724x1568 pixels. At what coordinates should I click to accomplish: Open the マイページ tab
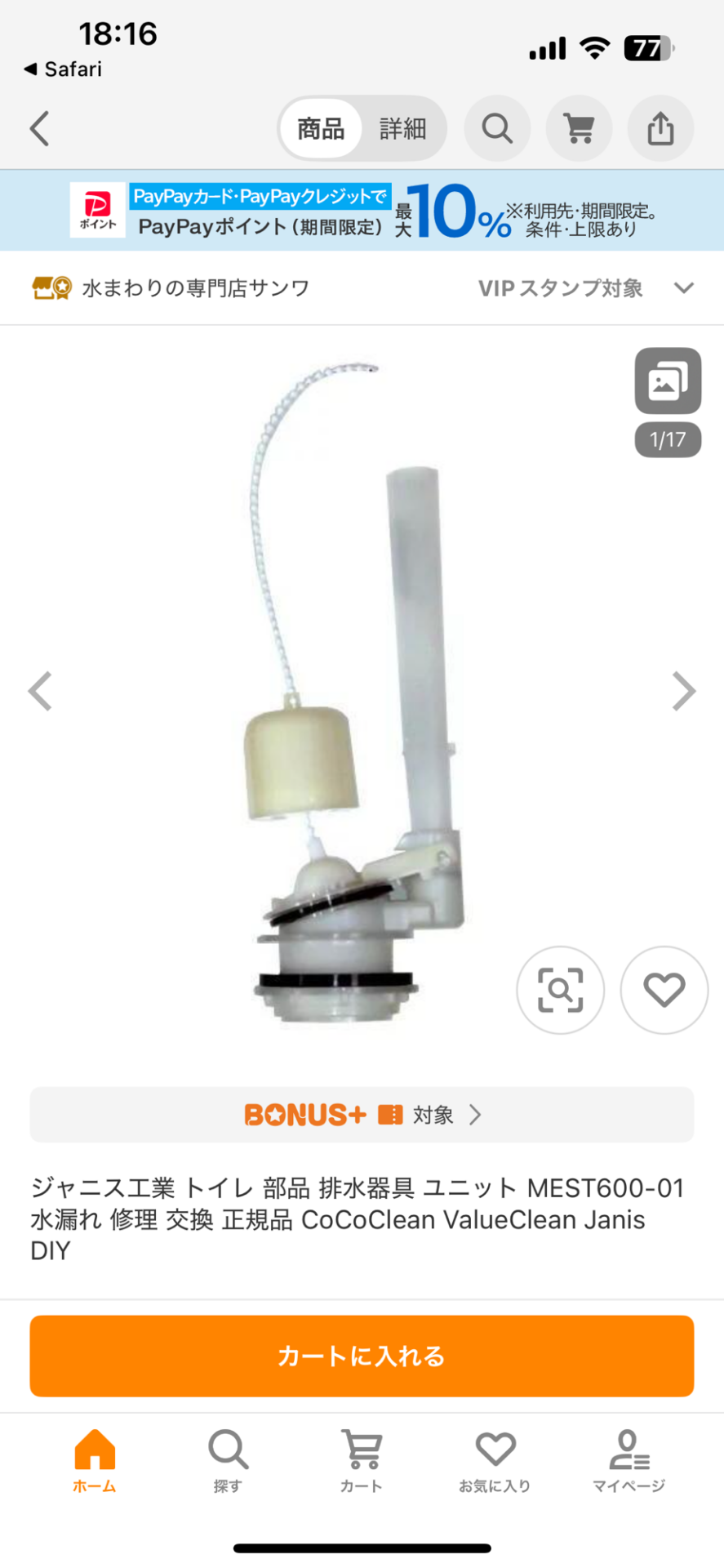point(629,1460)
